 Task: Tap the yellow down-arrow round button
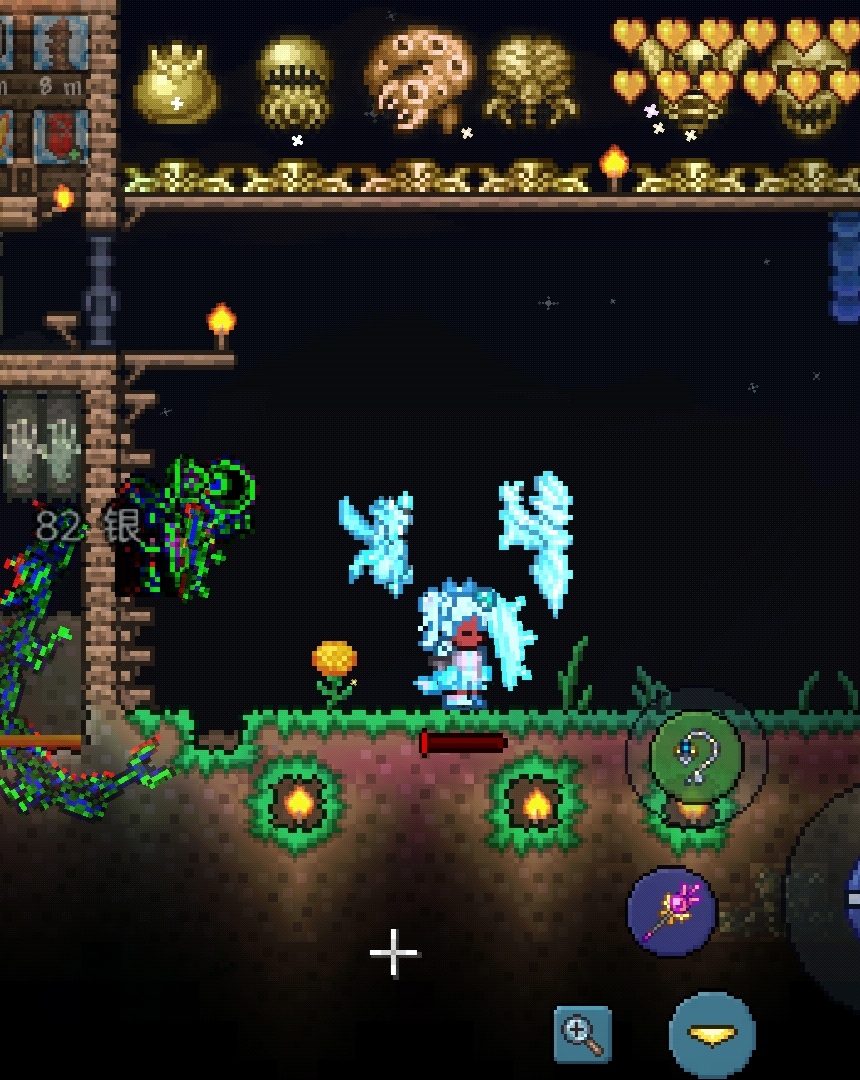pos(712,1035)
